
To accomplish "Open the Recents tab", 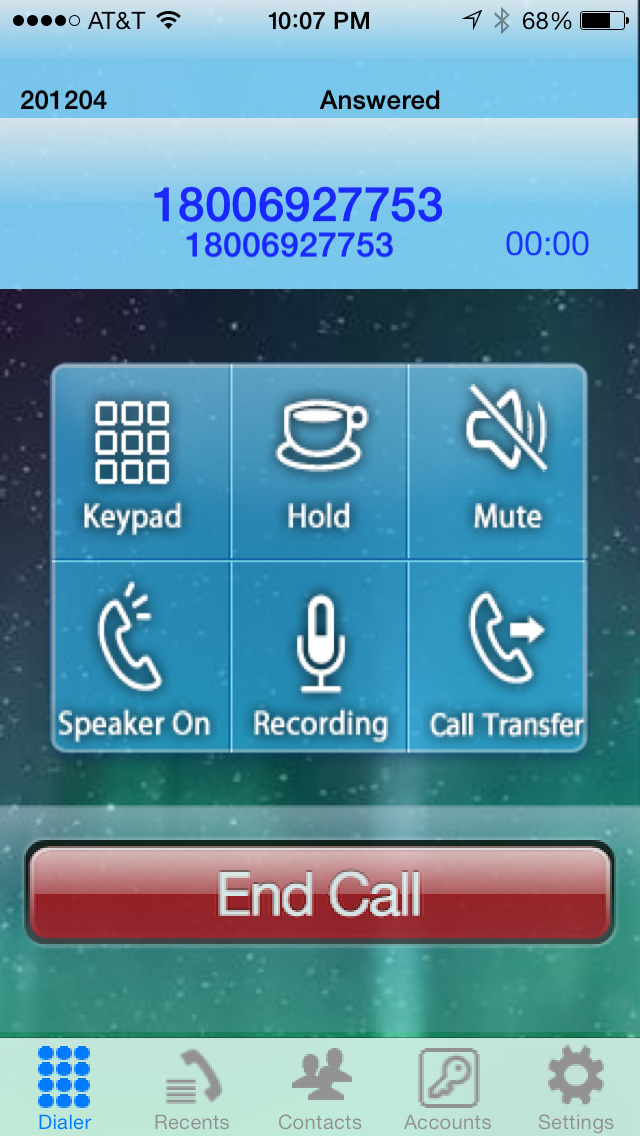I will tap(192, 1088).
